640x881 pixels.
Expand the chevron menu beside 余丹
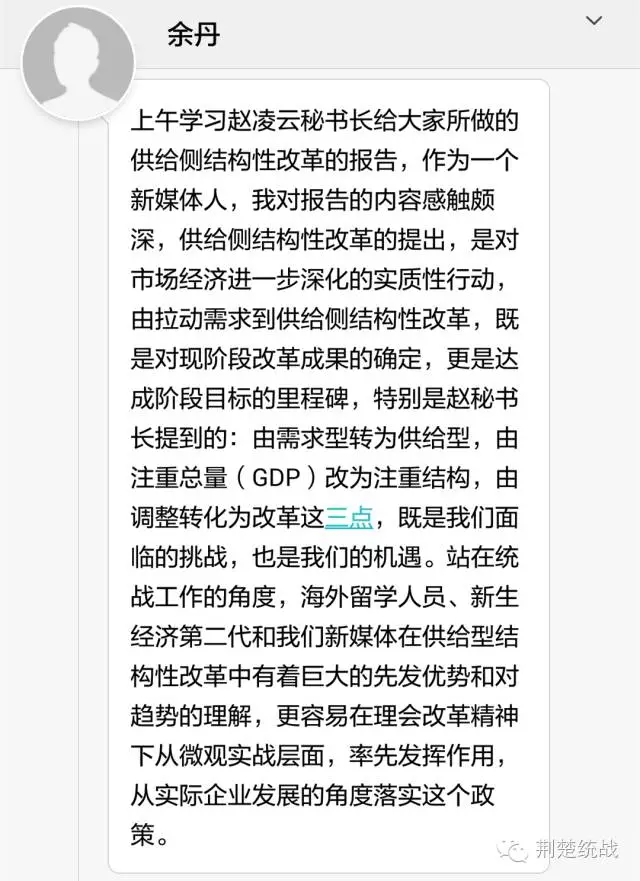coord(594,20)
